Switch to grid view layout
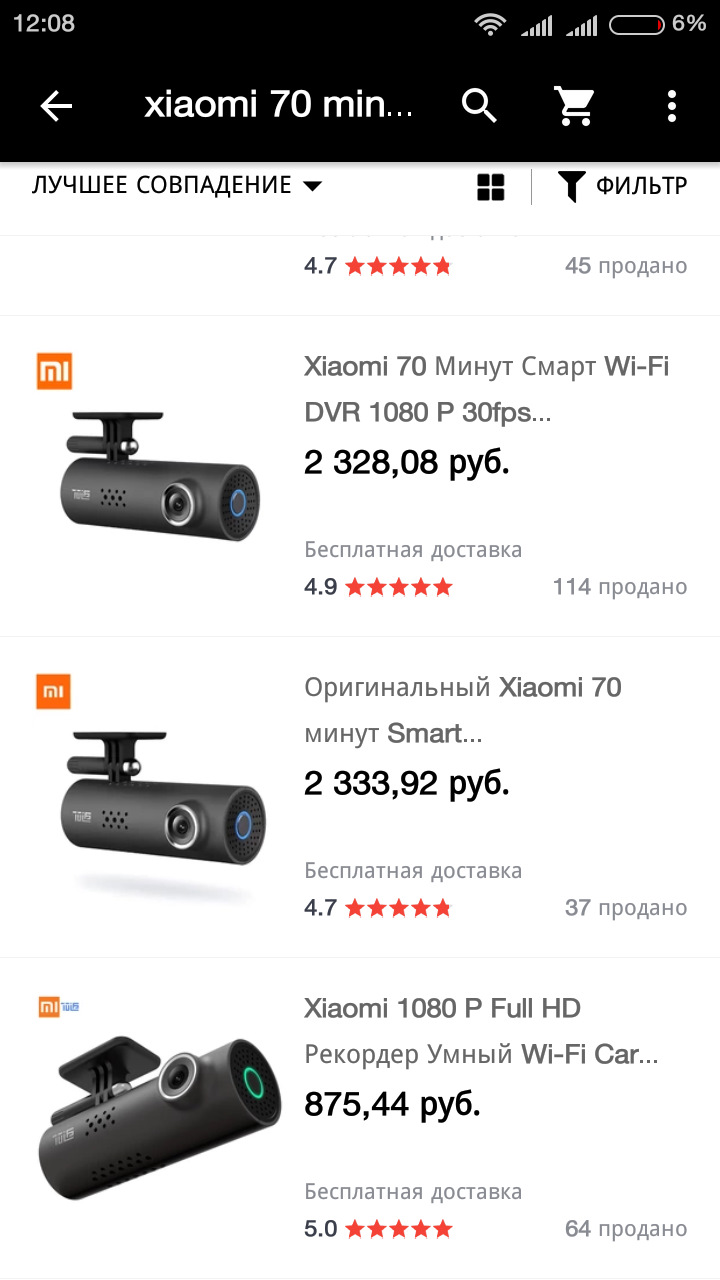Screen dimensions: 720x1280 pyautogui.click(x=491, y=187)
